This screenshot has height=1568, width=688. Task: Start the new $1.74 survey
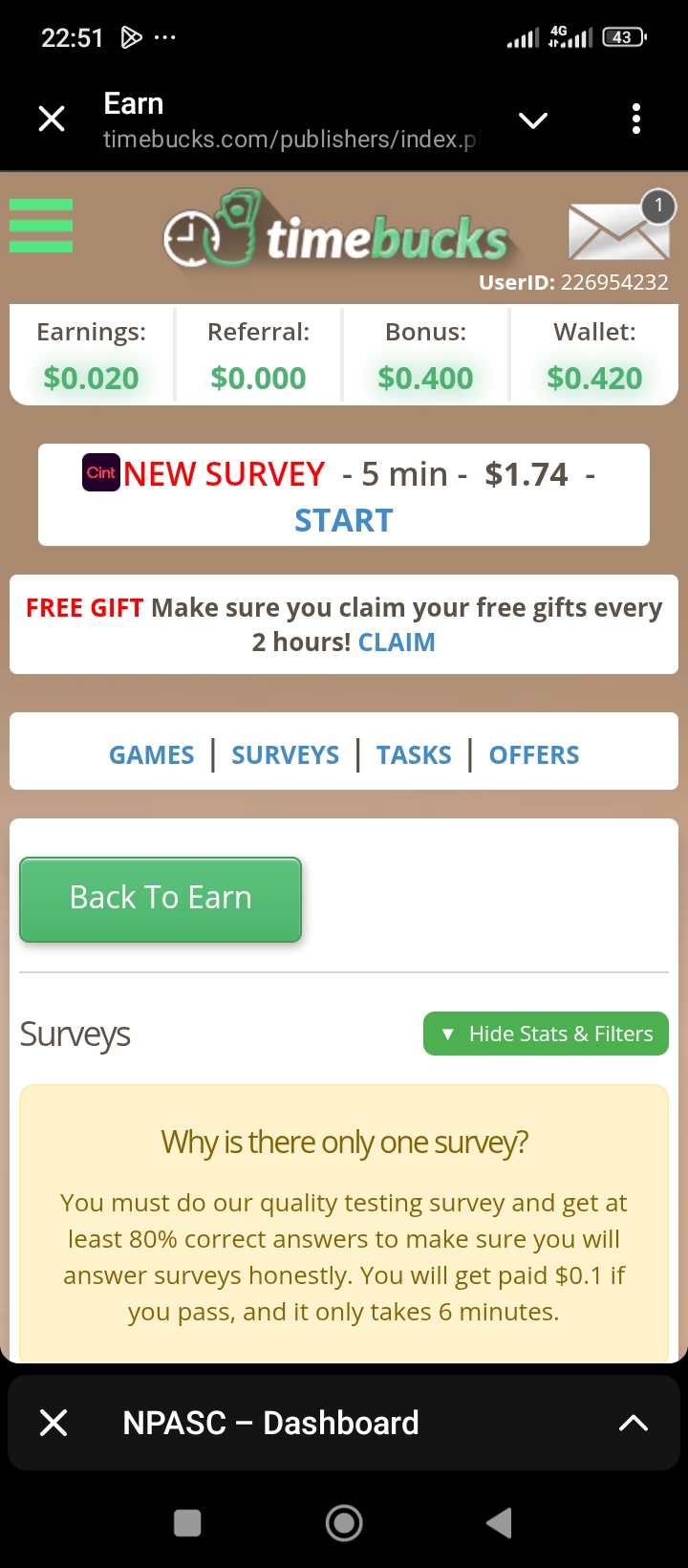tap(344, 520)
